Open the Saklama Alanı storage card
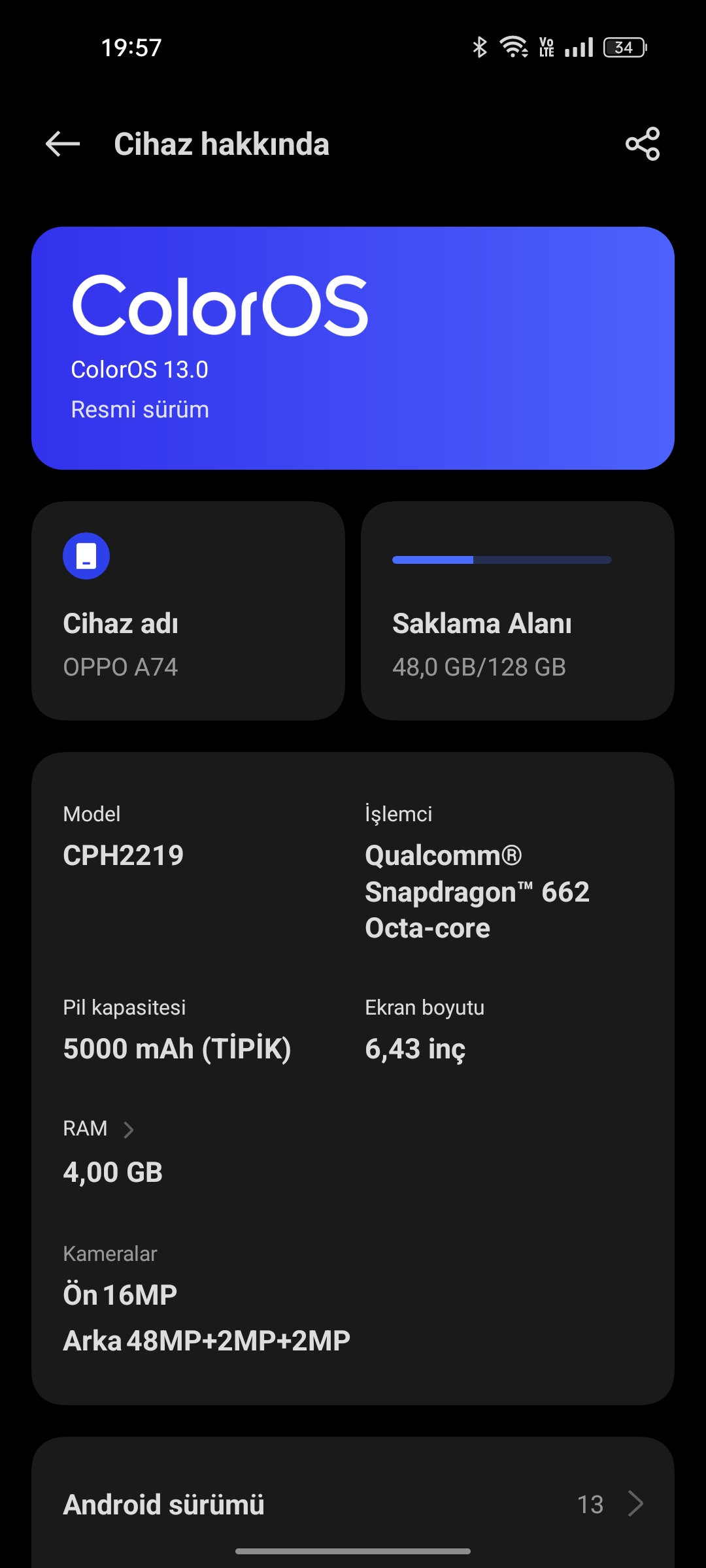The height and width of the screenshot is (1568, 706). (517, 611)
